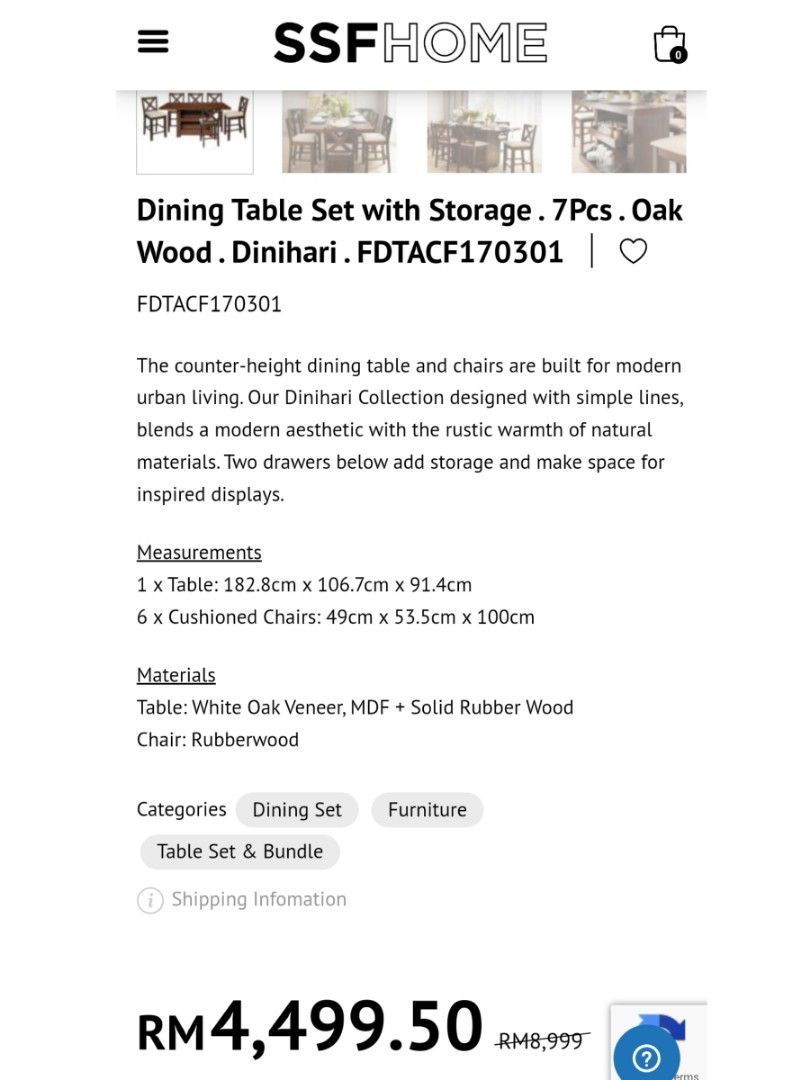Screen dimensions: 810x1080
Task: Click the cart badge showing zero items
Action: (677, 55)
